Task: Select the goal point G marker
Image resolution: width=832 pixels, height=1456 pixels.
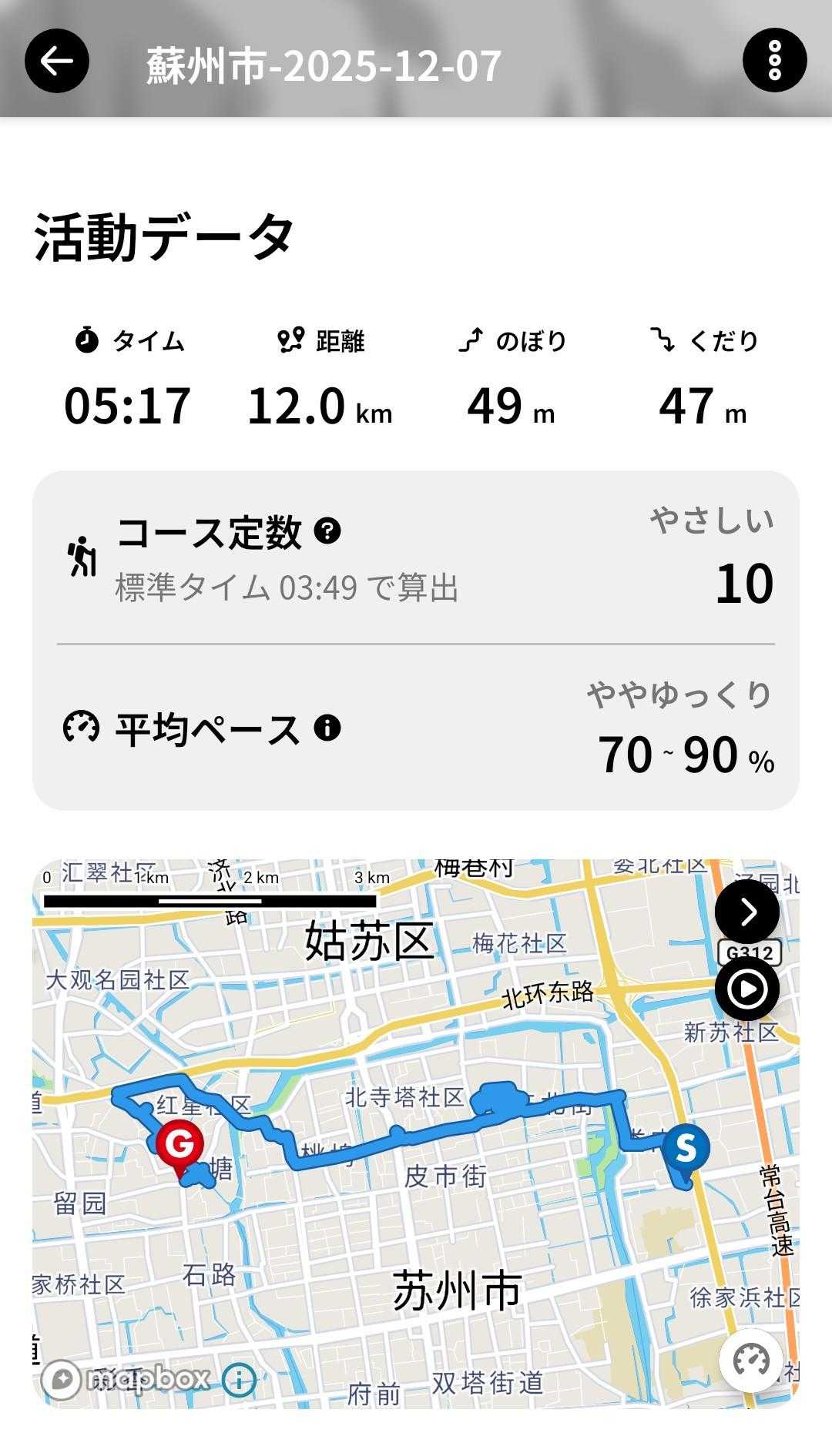Action: [179, 1144]
